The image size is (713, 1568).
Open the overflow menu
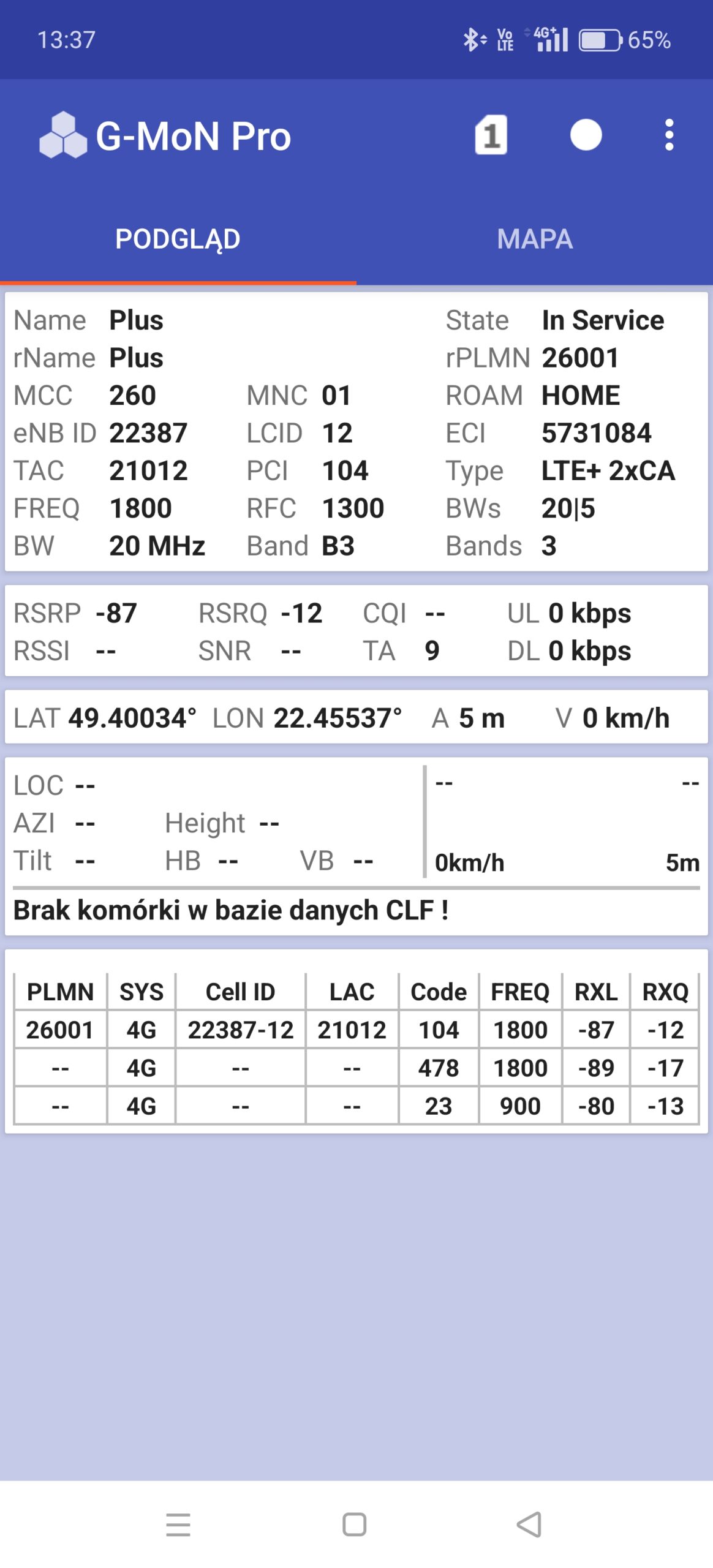[x=669, y=135]
